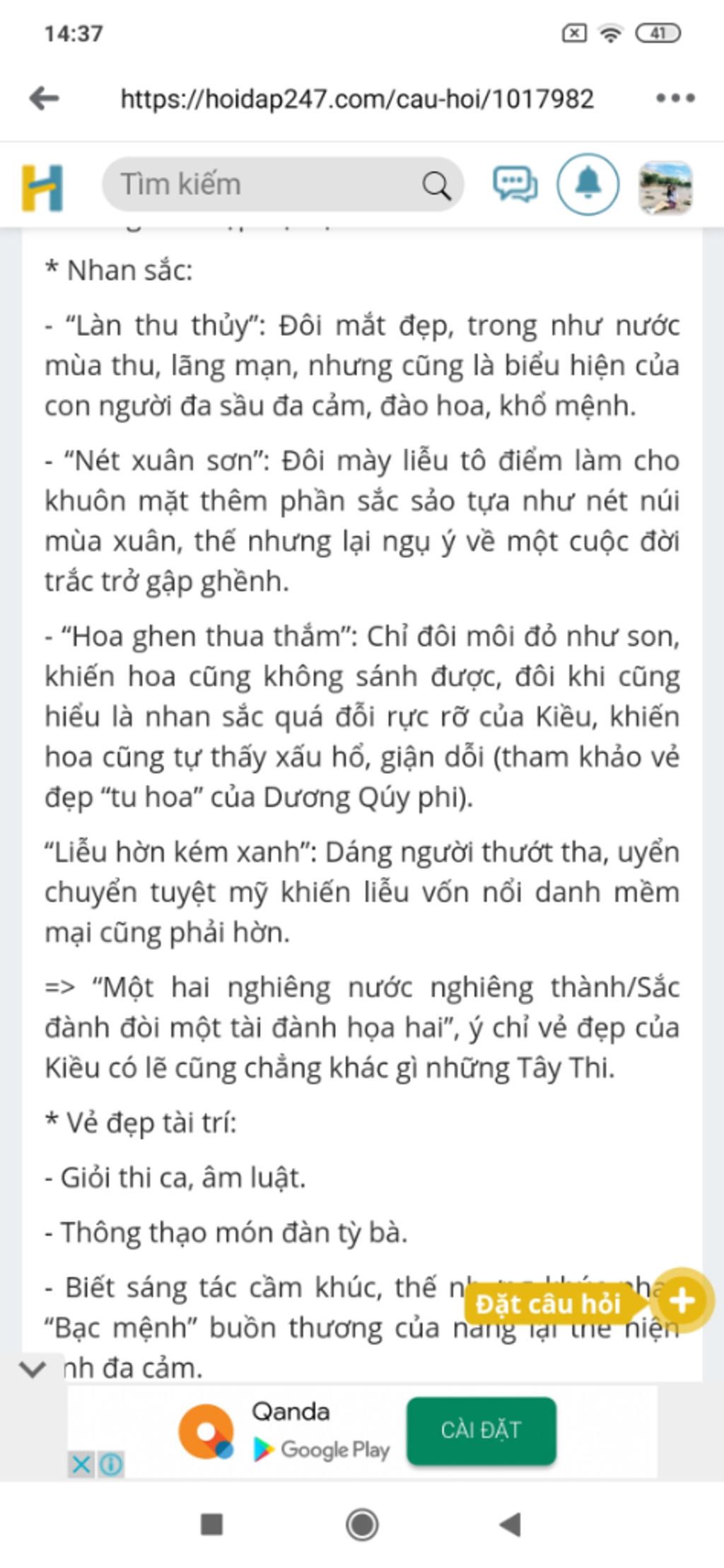This screenshot has width=724, height=1568.
Task: Go back using the browser arrow
Action: [44, 98]
